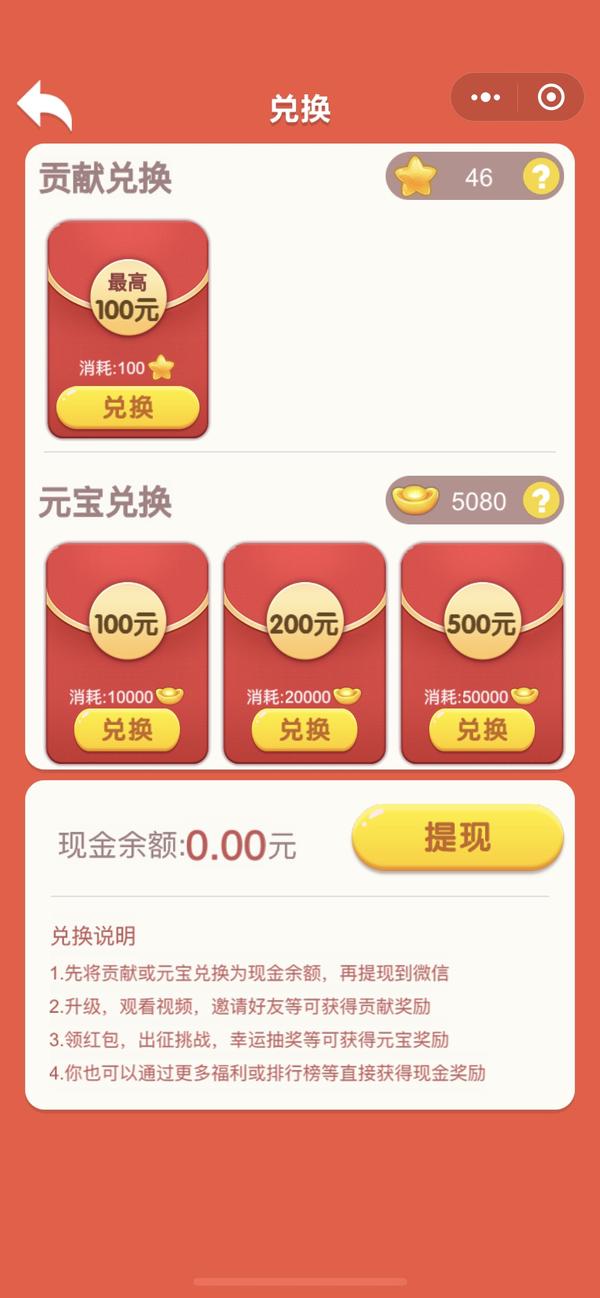The width and height of the screenshot is (600, 1298).
Task: Close the mini program with circle icon
Action: [x=551, y=97]
